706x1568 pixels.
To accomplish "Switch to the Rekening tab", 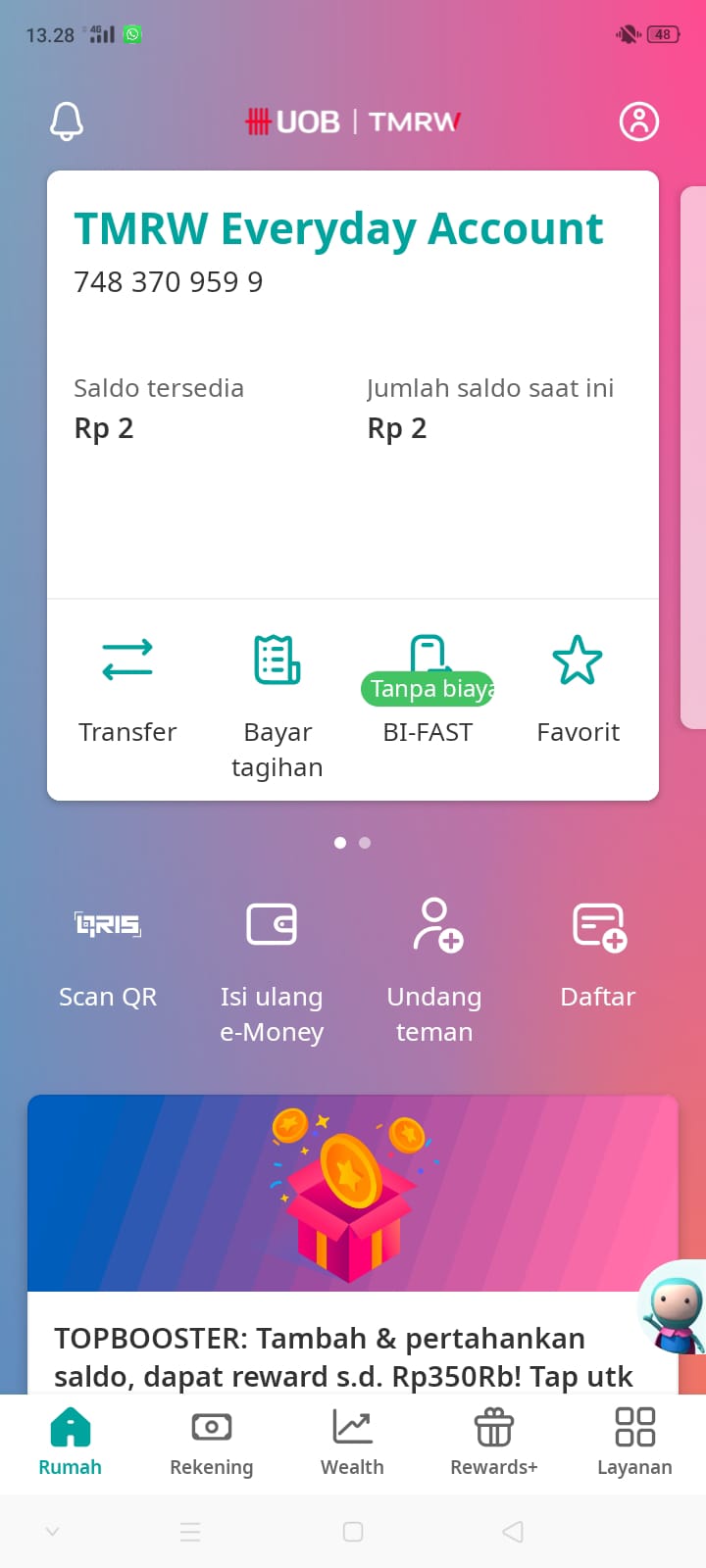I will click(x=212, y=1444).
